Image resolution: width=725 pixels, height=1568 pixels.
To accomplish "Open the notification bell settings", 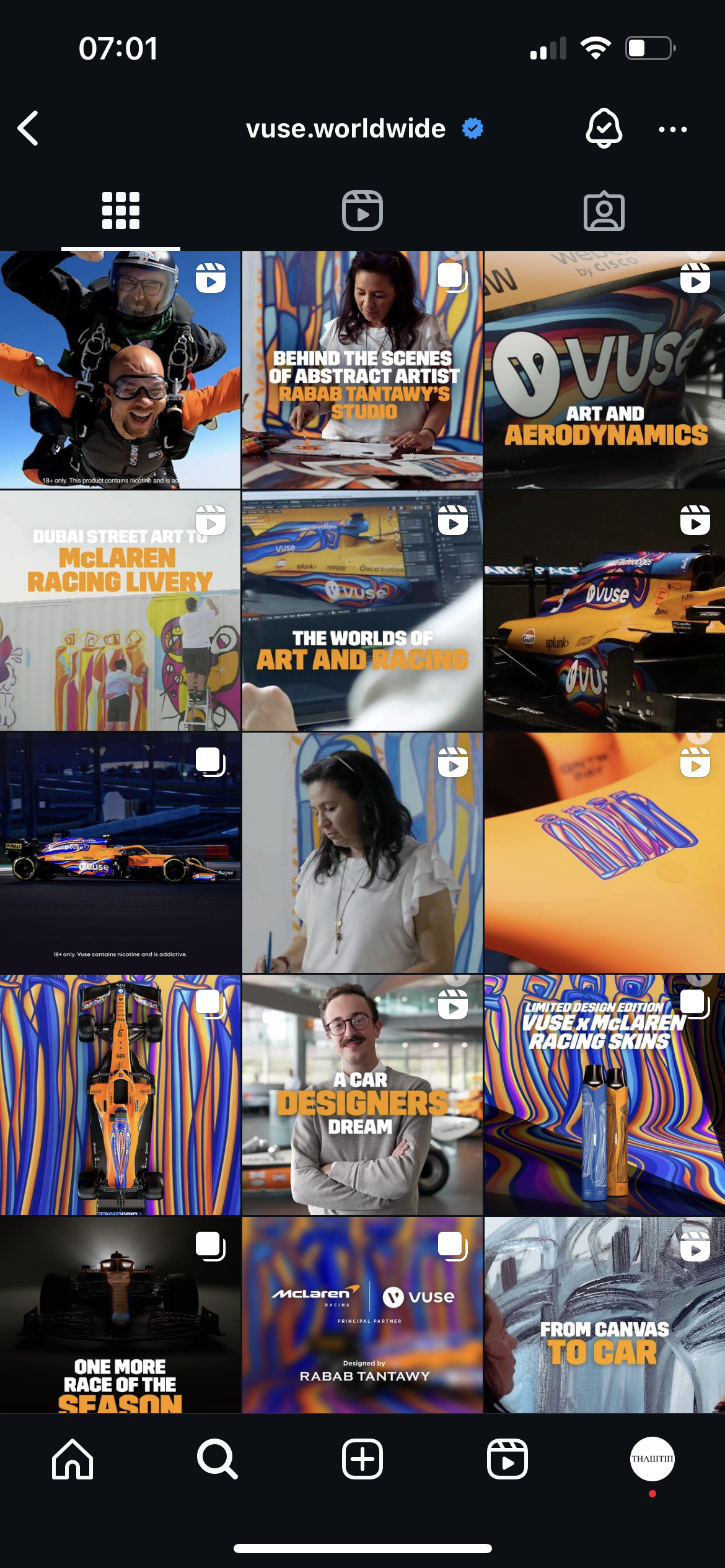I will click(604, 128).
